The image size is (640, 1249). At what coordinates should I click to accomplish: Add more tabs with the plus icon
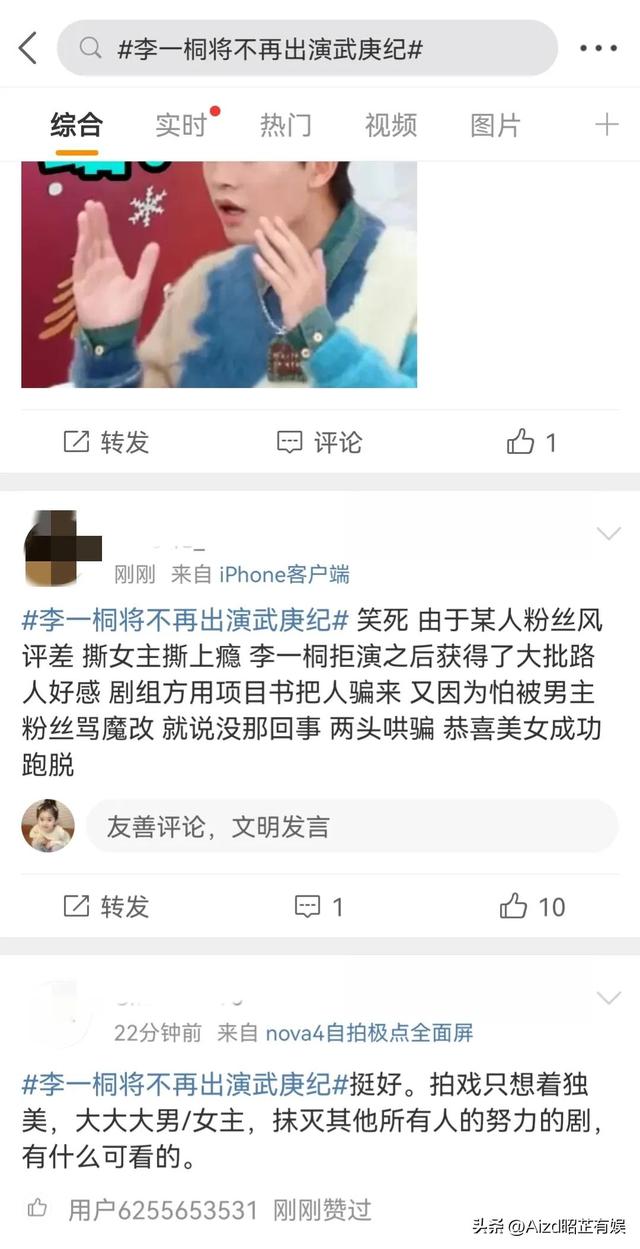[x=606, y=125]
